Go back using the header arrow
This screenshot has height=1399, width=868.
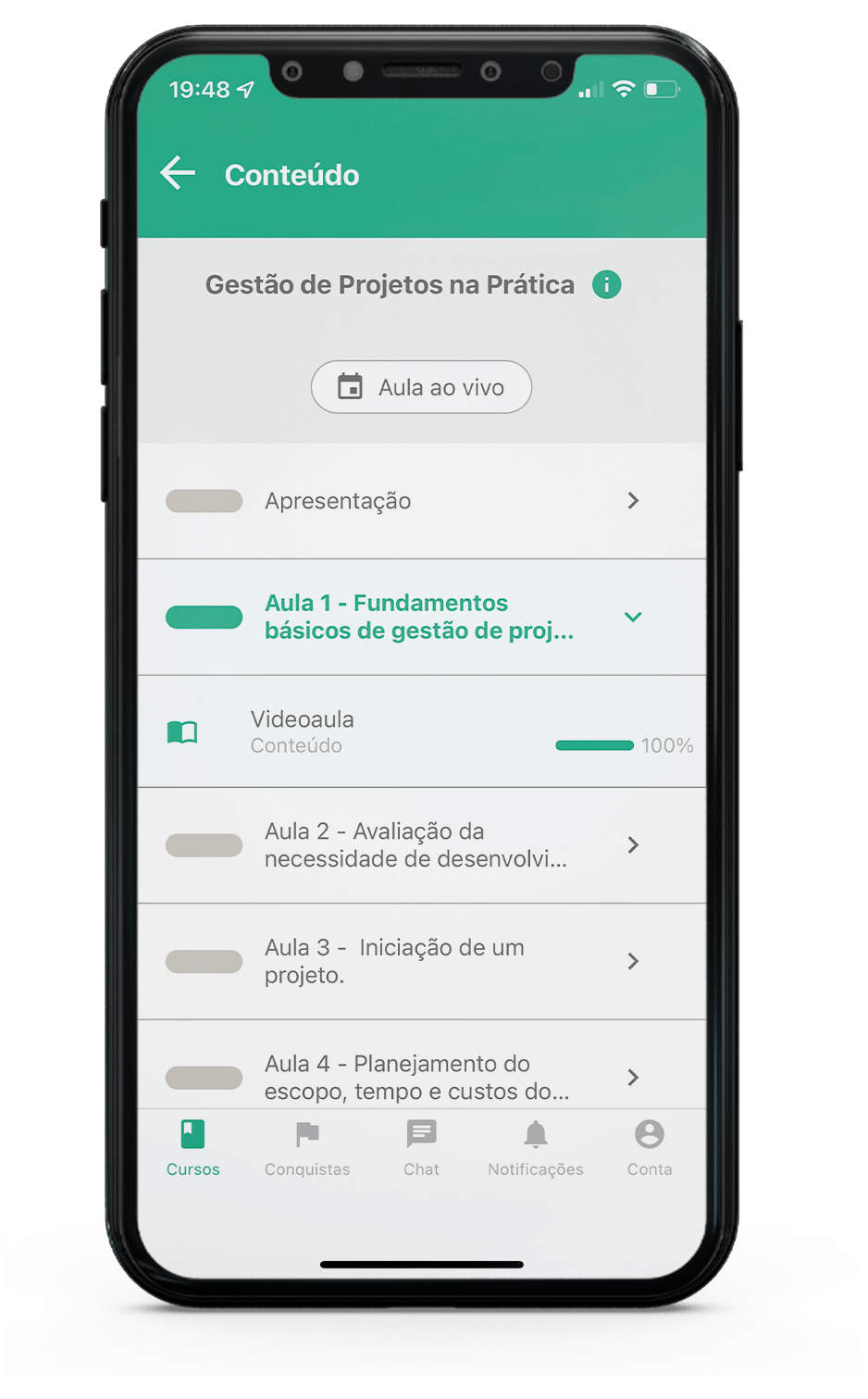coord(178,173)
